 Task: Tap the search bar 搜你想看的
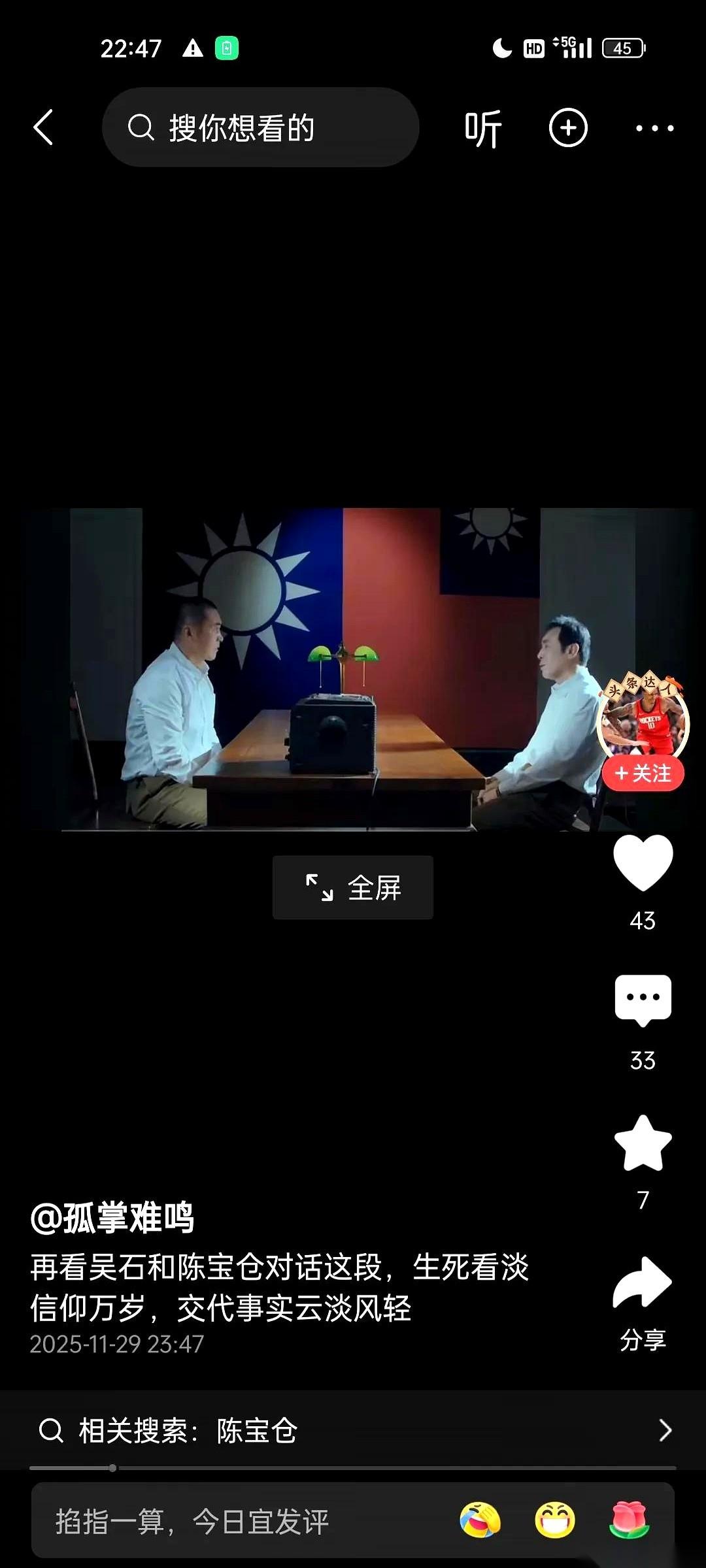tap(261, 127)
